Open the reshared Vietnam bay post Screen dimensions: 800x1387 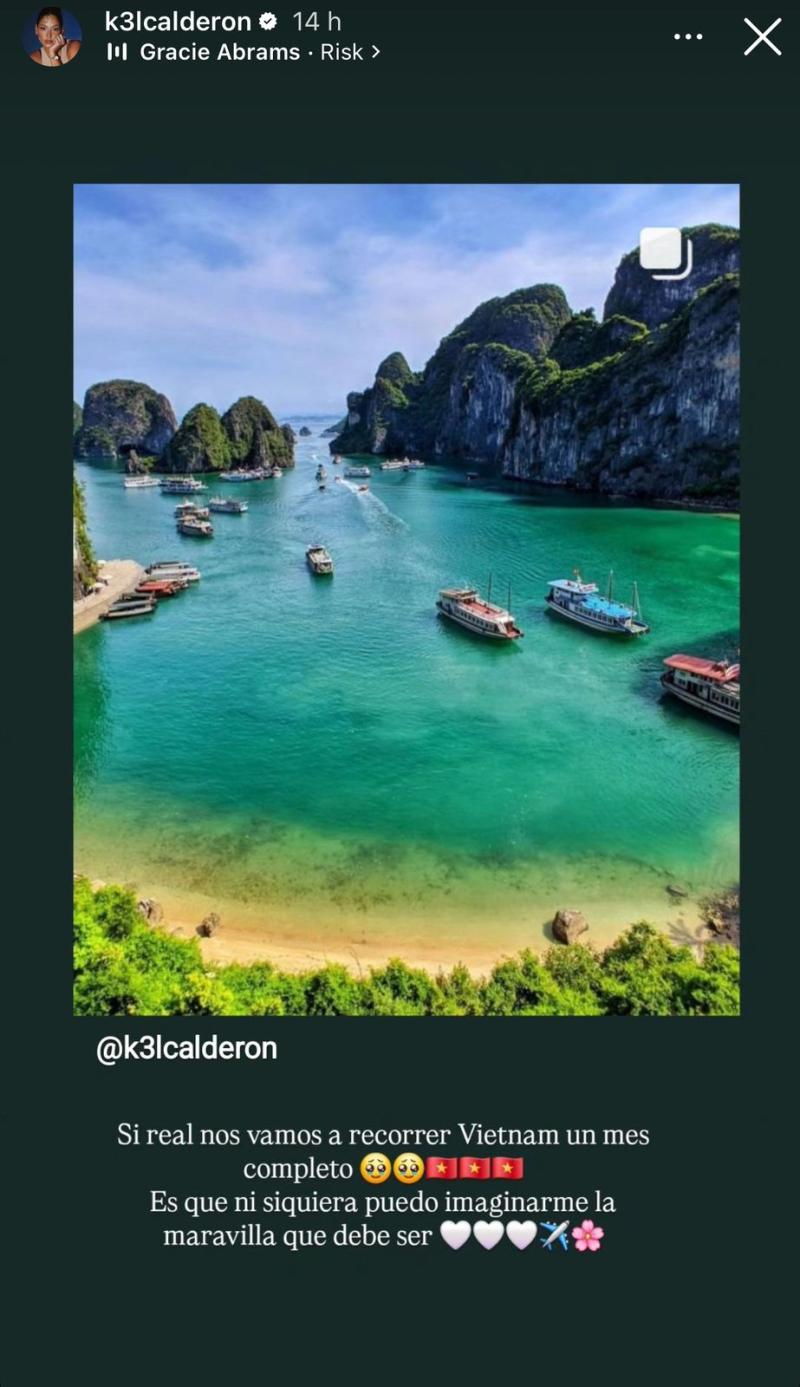(x=406, y=598)
